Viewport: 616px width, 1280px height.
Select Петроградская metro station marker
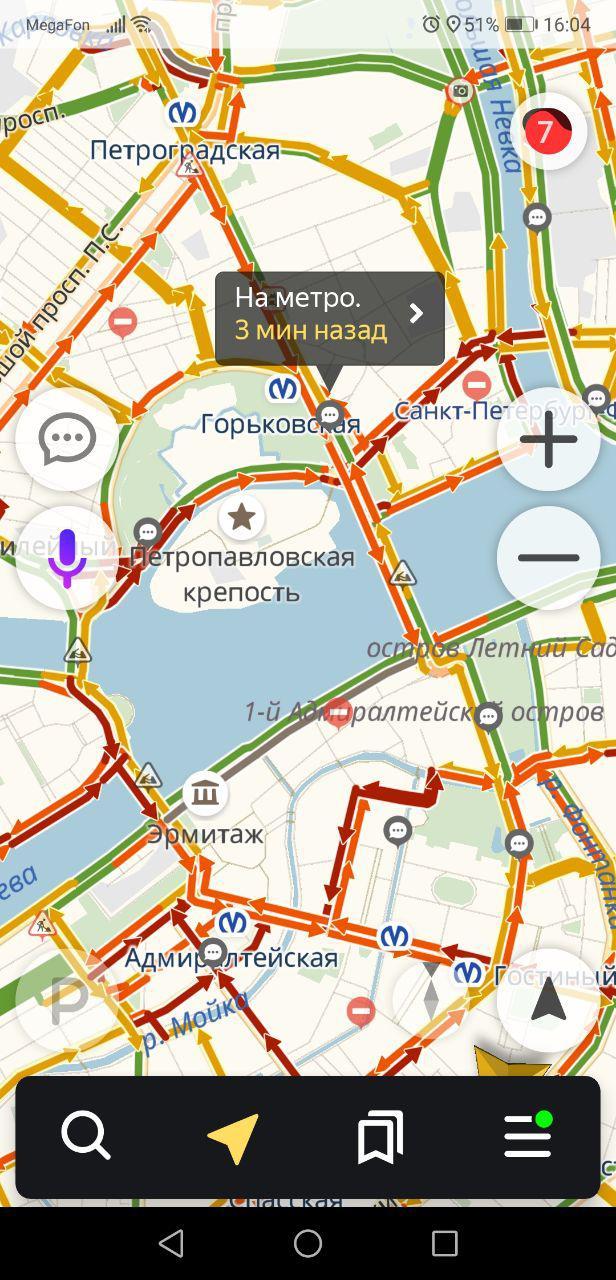click(x=183, y=112)
